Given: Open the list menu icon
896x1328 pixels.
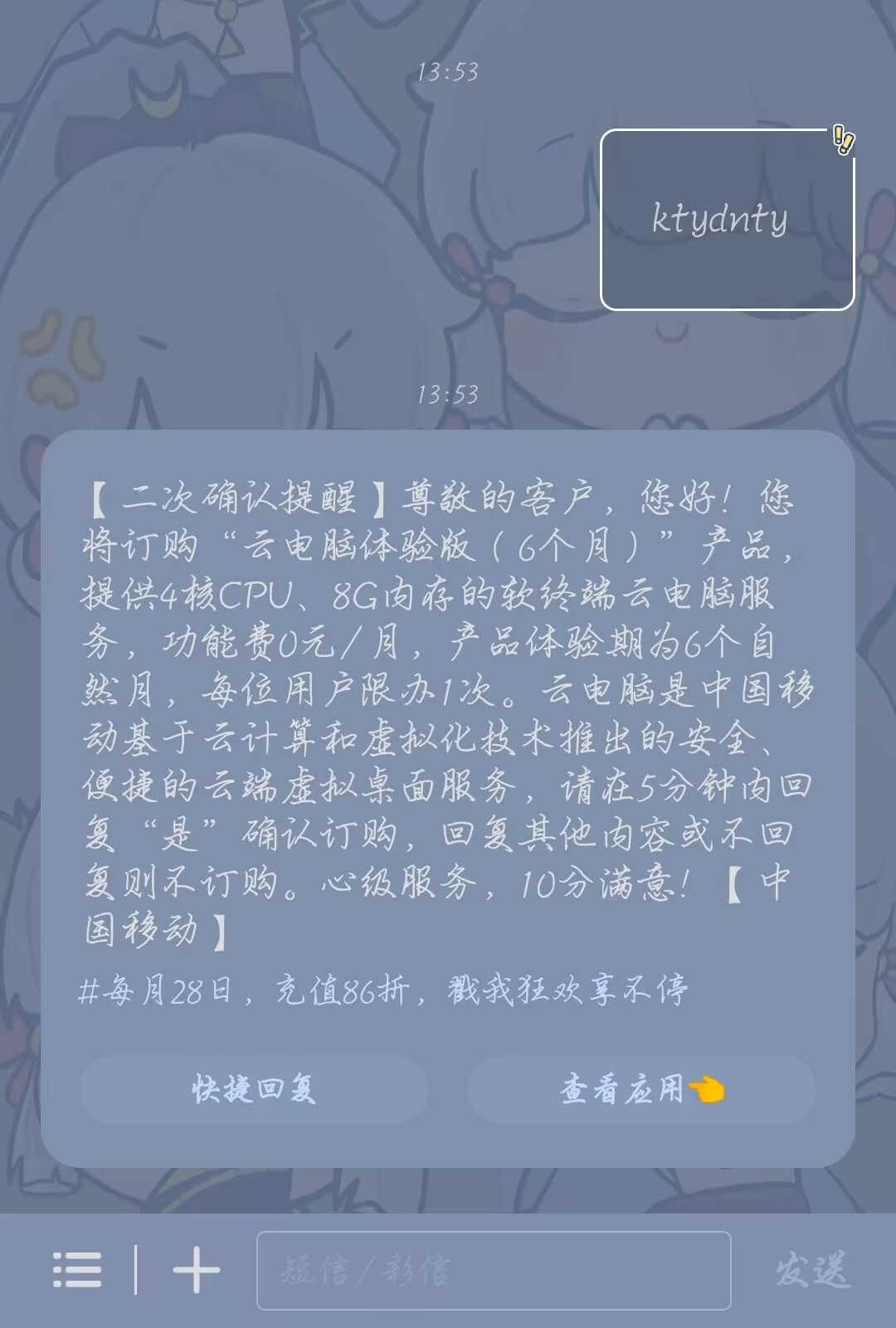Looking at the screenshot, I should [77, 1270].
